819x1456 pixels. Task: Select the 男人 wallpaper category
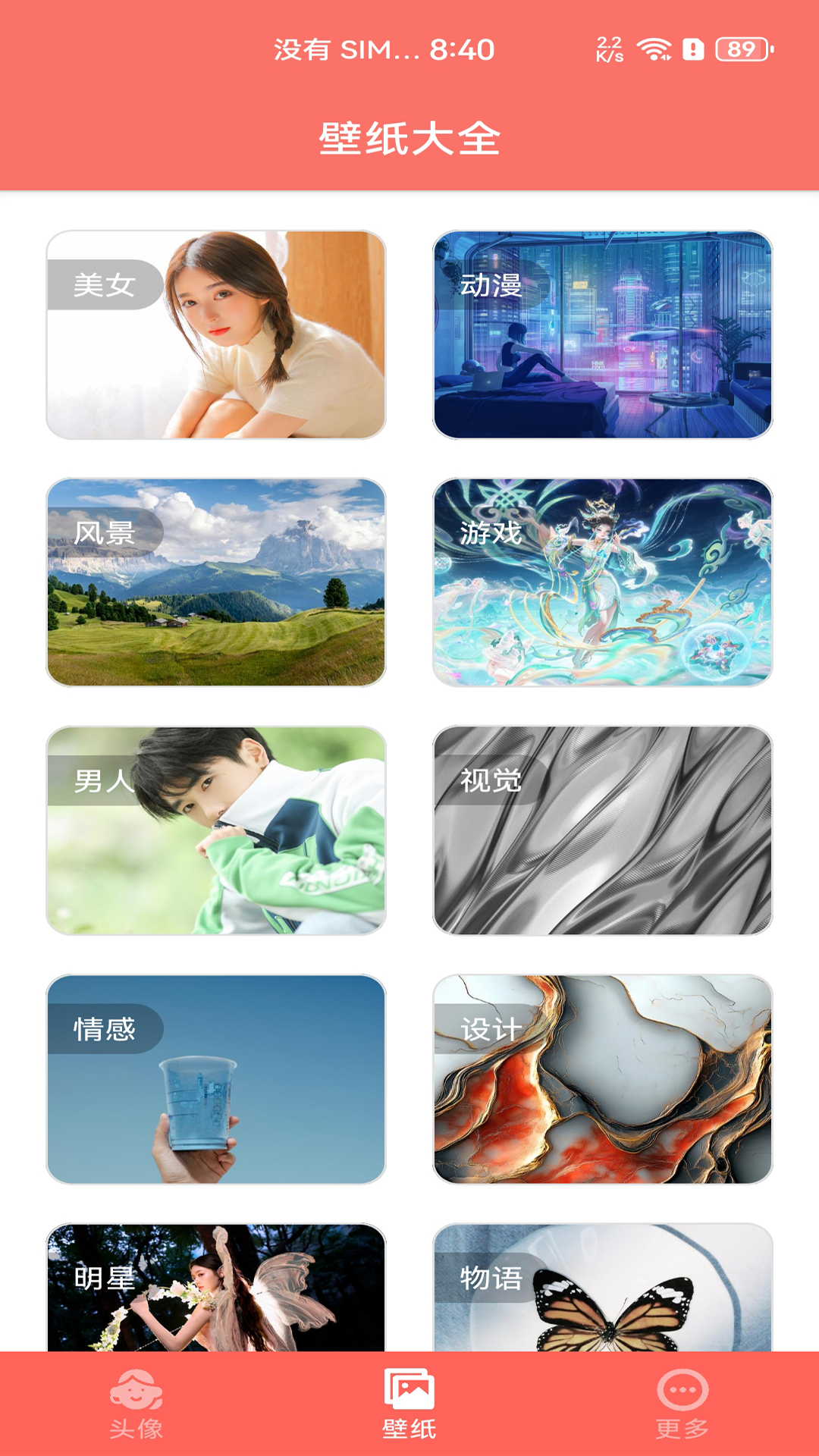pos(216,830)
